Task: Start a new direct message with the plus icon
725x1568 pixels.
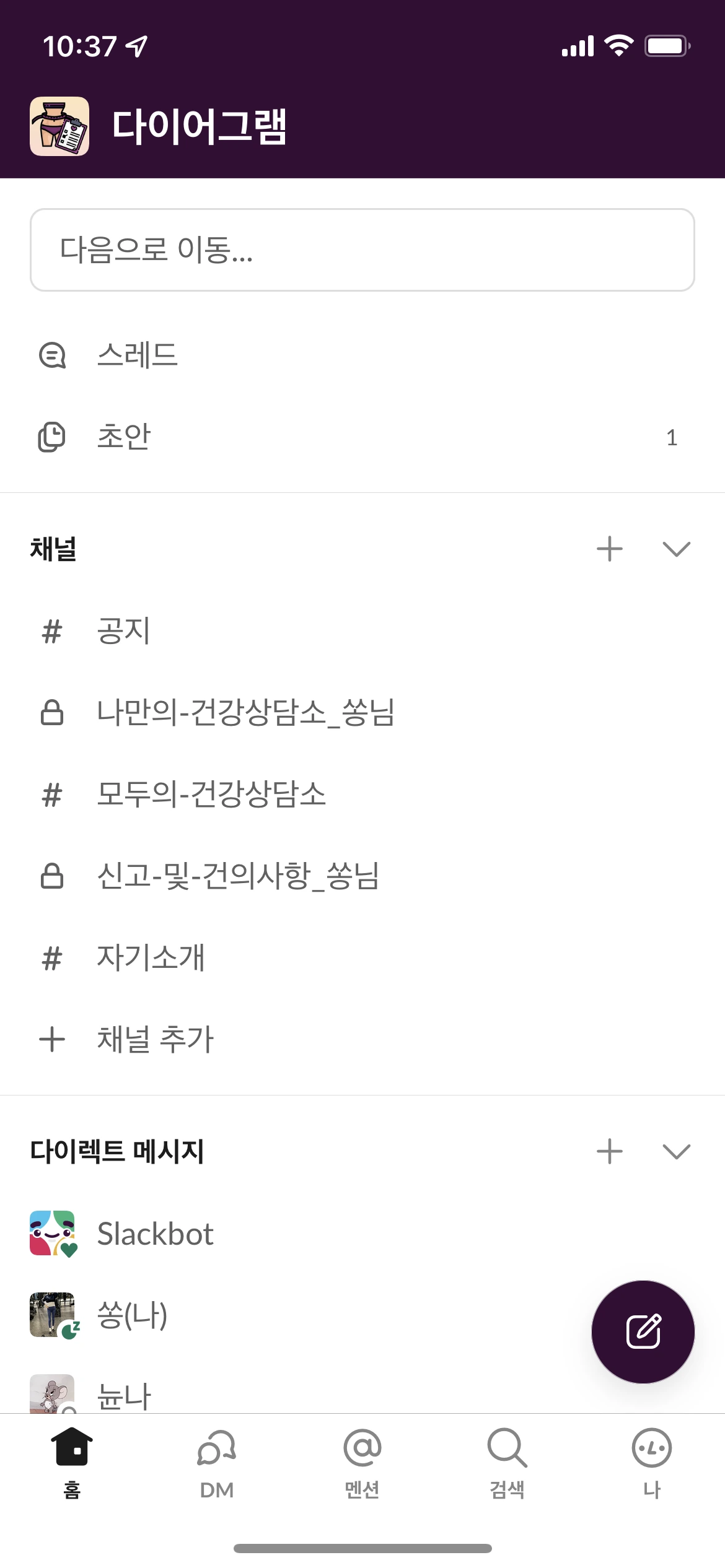Action: [x=610, y=1151]
